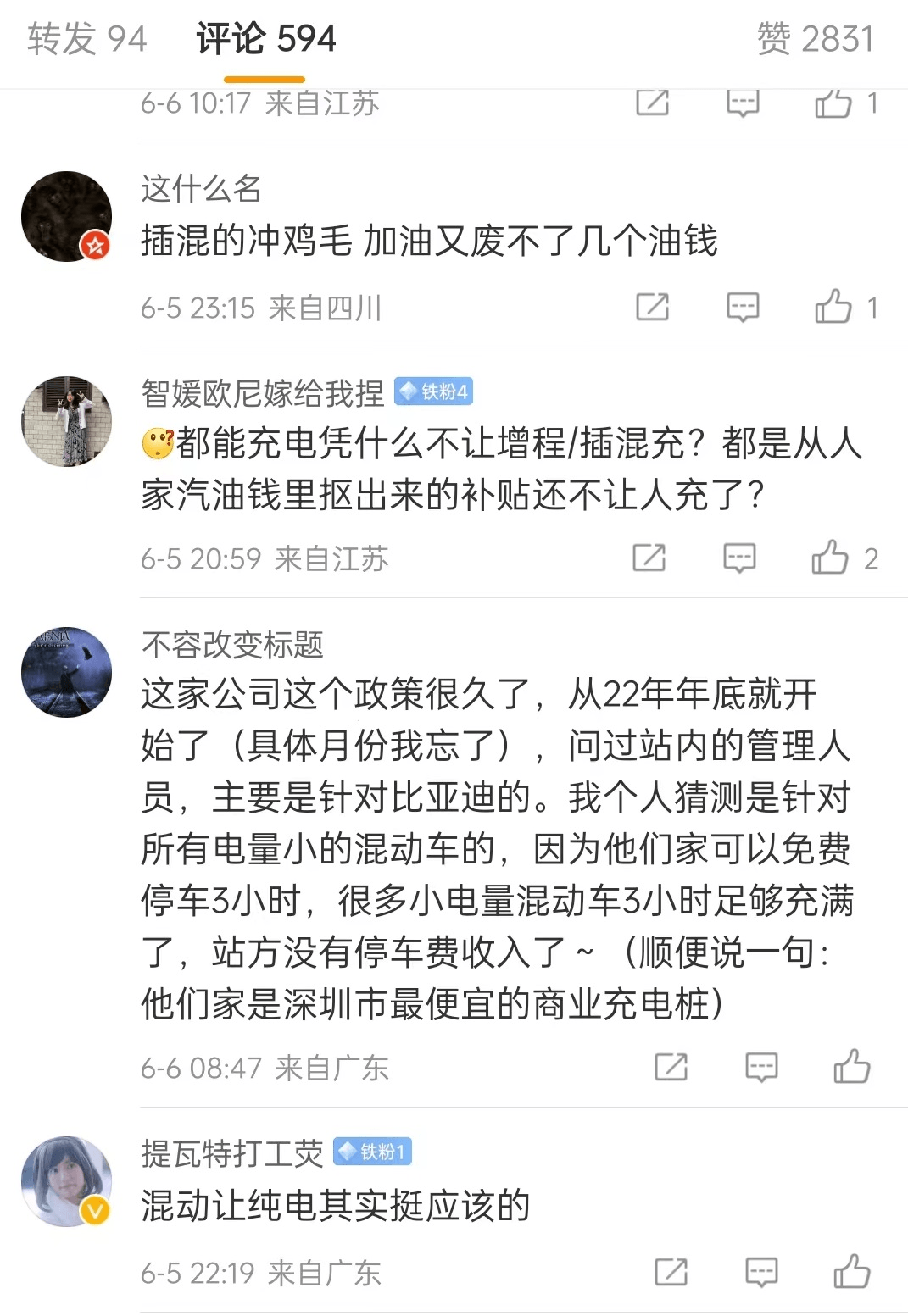This screenshot has height=1316, width=908.
Task: Repost 智媛欧尼嫁给我捏's comment
Action: point(649,558)
